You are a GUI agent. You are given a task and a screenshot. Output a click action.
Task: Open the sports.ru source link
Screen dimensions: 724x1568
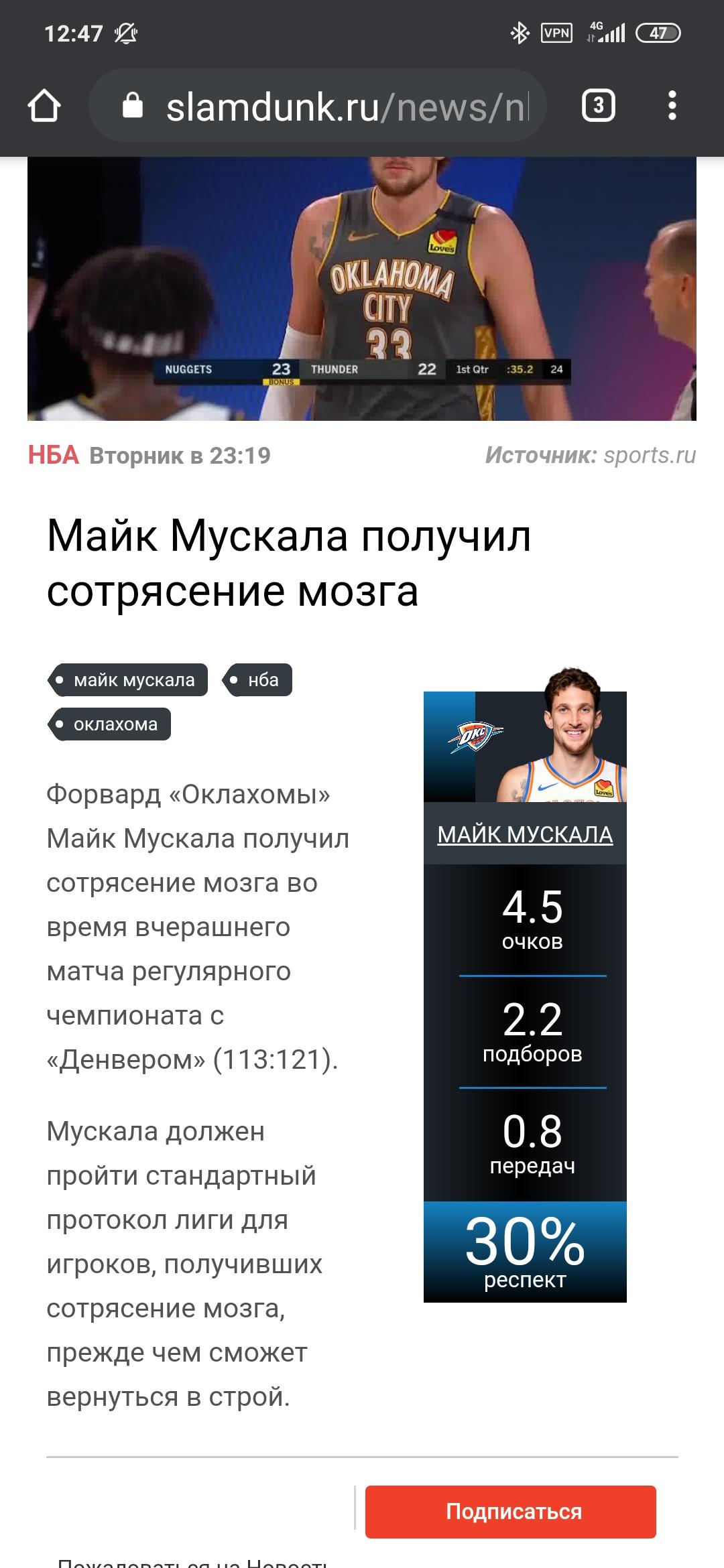[650, 455]
